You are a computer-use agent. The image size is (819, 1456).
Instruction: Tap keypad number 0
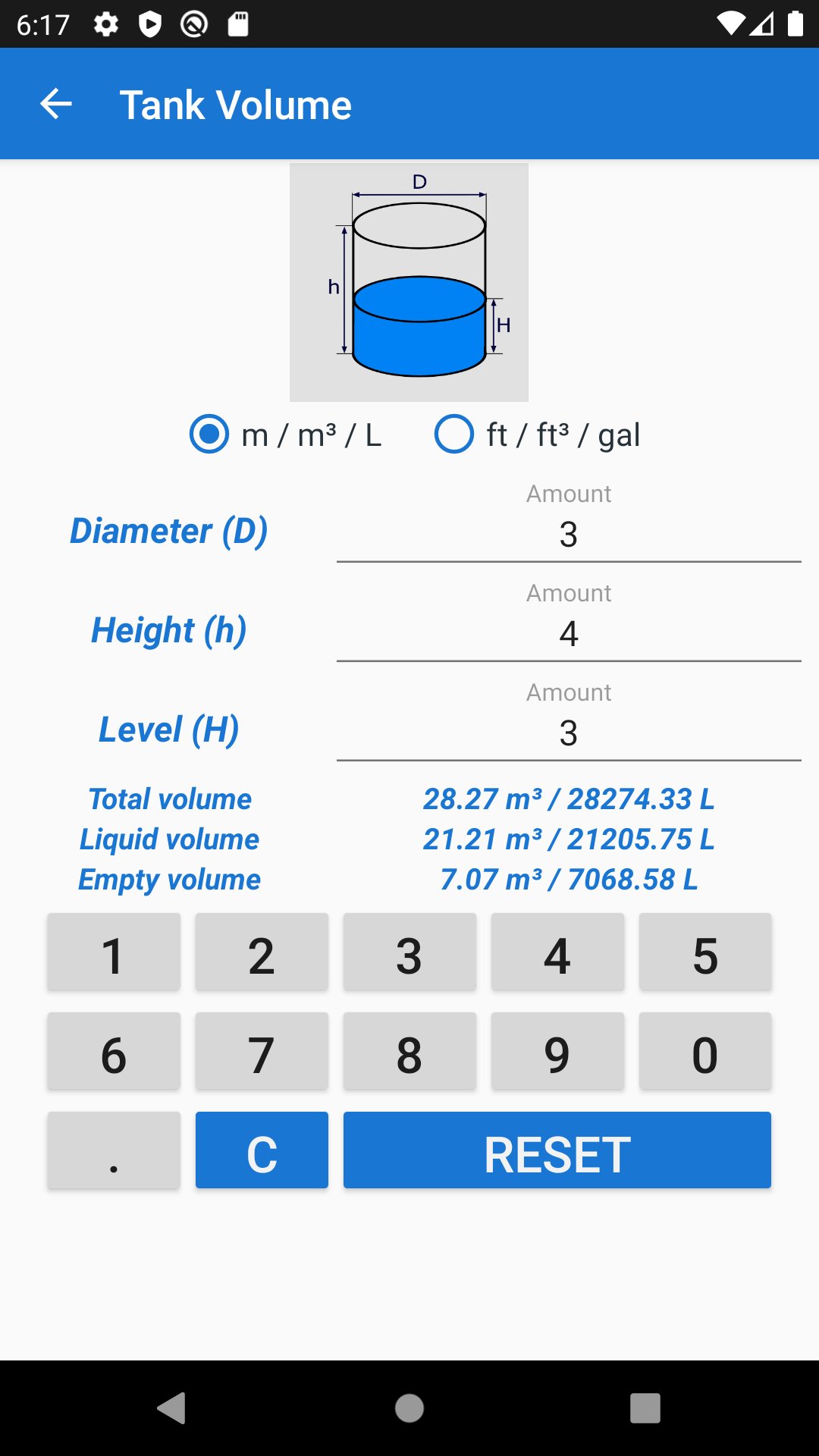[705, 1051]
